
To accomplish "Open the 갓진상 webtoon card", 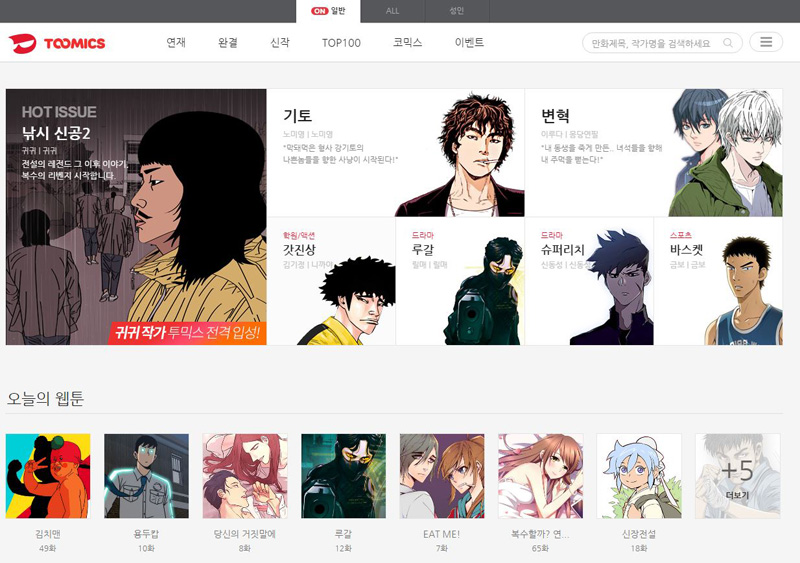I will click(331, 281).
